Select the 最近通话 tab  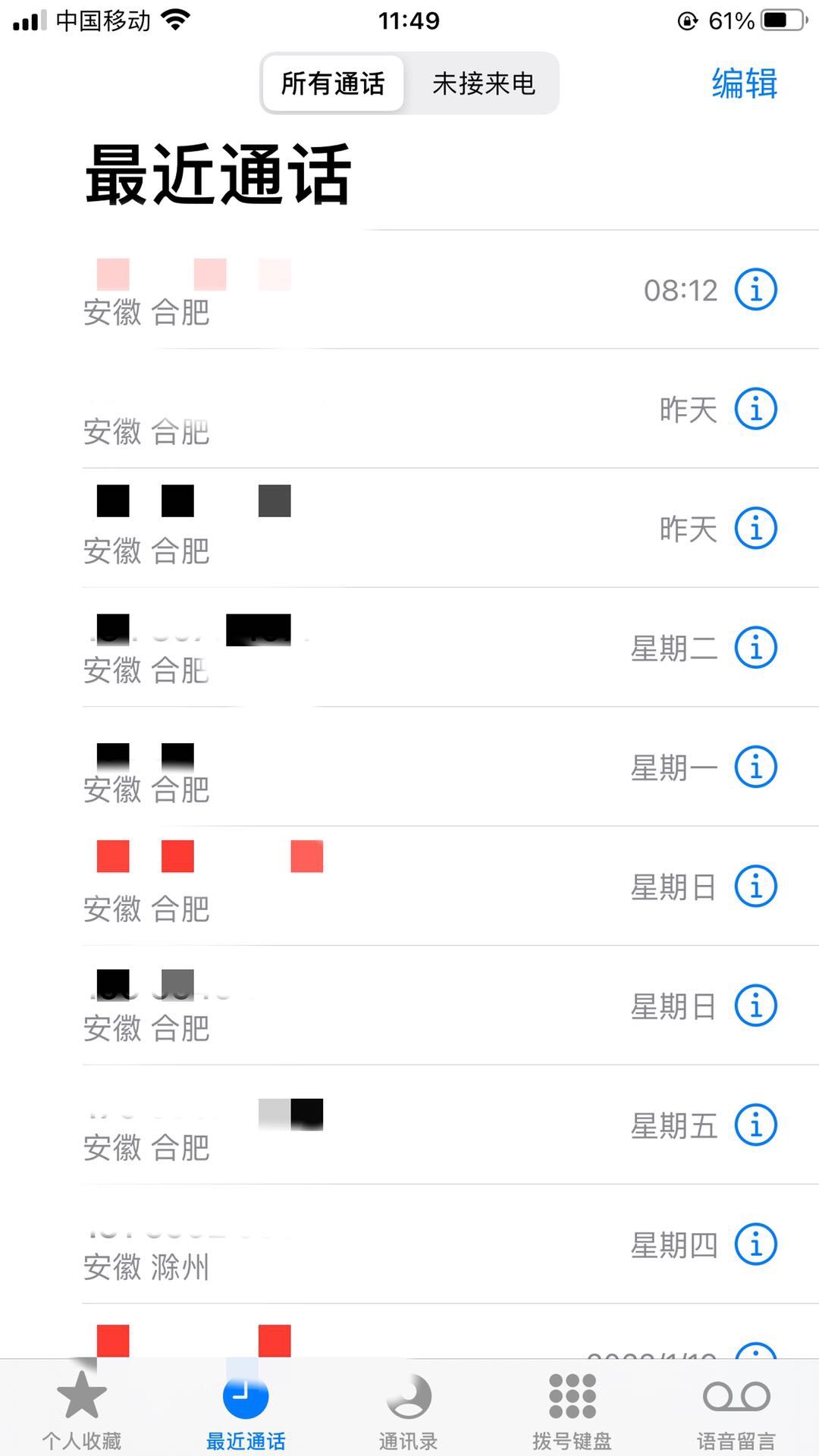[246, 1410]
